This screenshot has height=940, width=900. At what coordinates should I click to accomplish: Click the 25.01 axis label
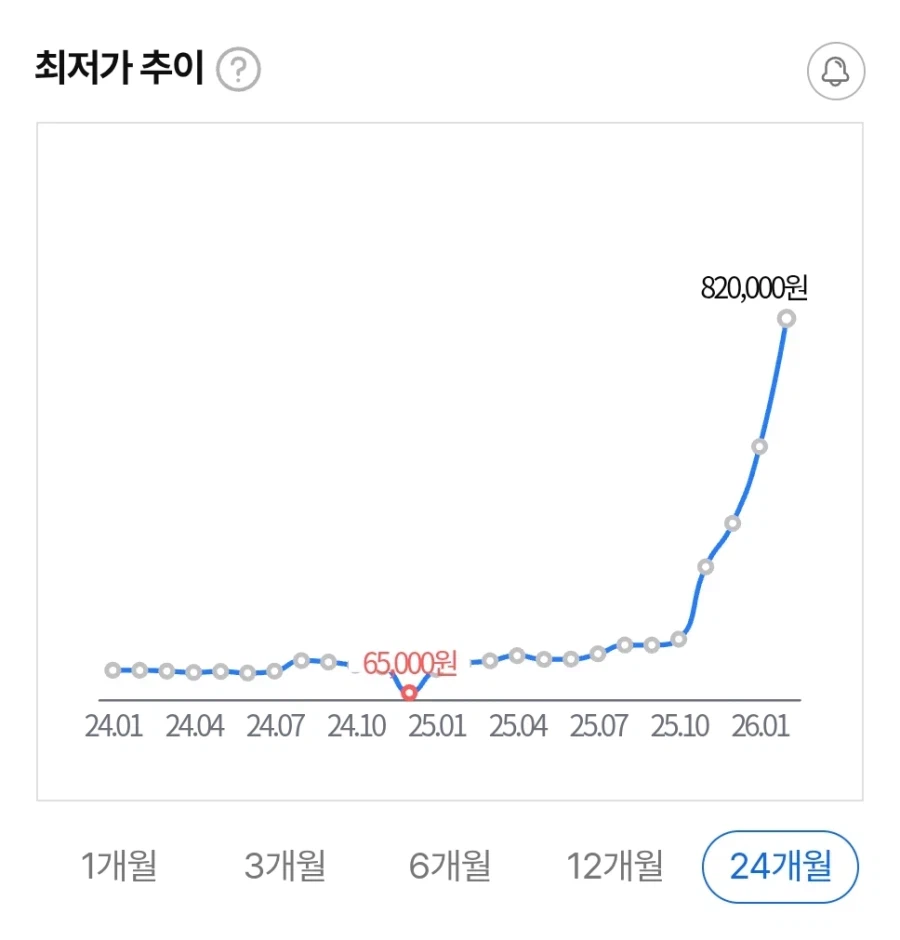coord(438,728)
